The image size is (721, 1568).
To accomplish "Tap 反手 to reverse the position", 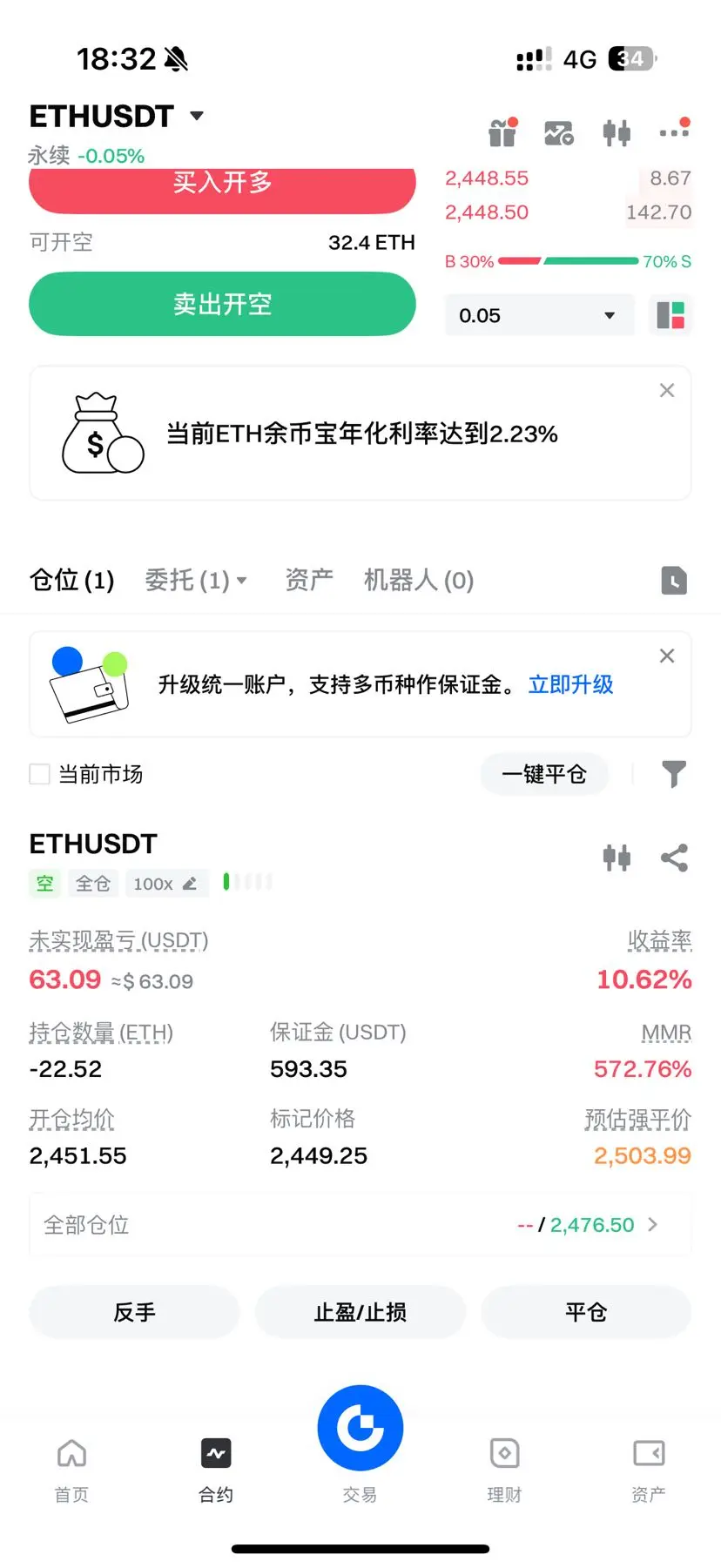I will (134, 1312).
